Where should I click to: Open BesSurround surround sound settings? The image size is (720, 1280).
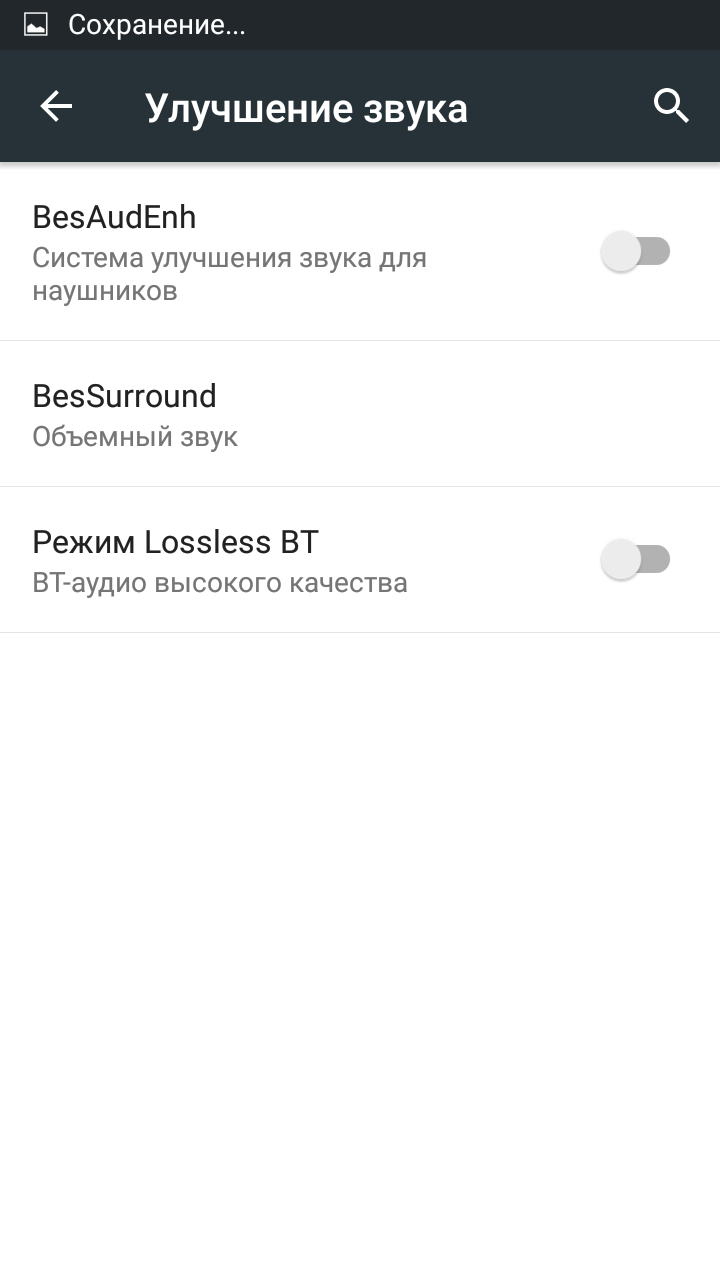360,414
